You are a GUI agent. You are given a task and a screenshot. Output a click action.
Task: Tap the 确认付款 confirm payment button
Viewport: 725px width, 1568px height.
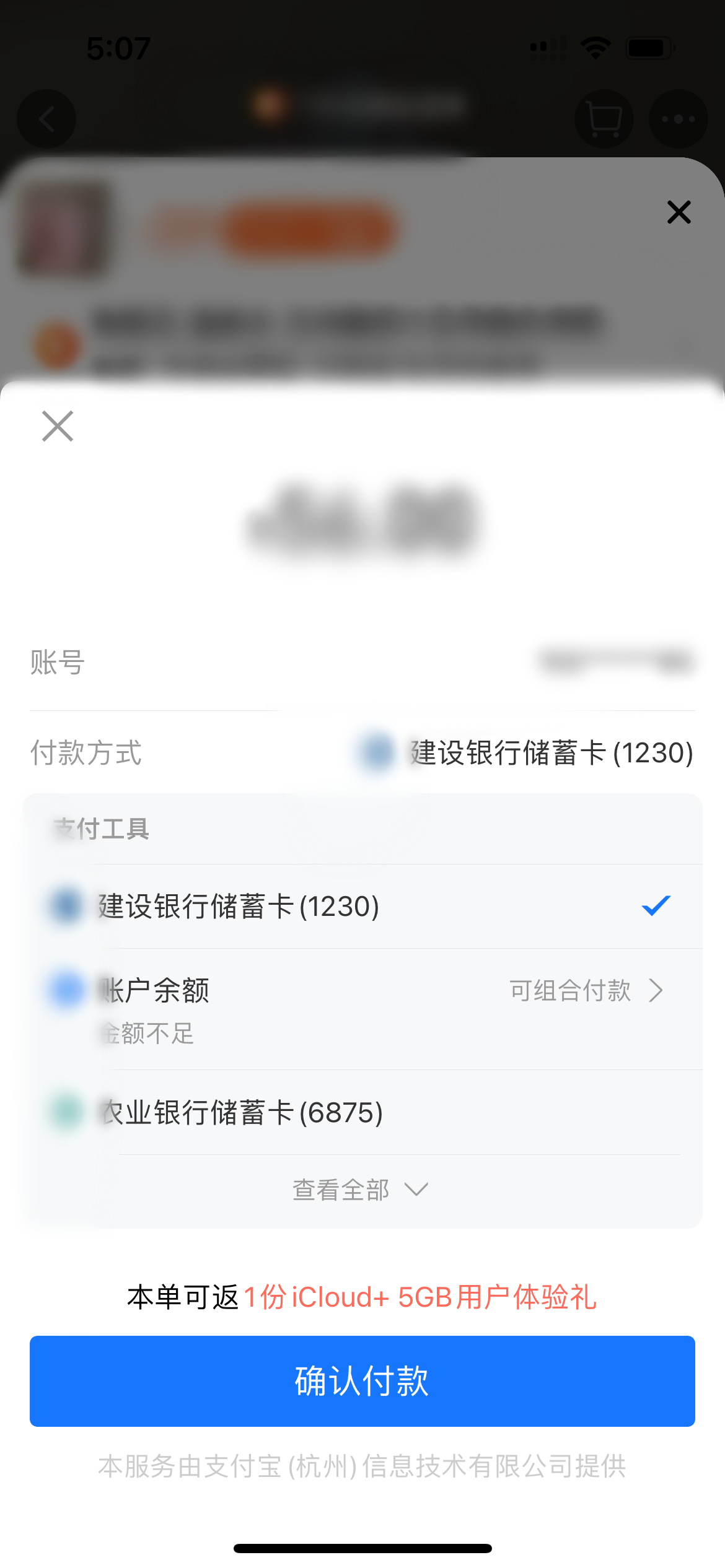pos(362,1380)
